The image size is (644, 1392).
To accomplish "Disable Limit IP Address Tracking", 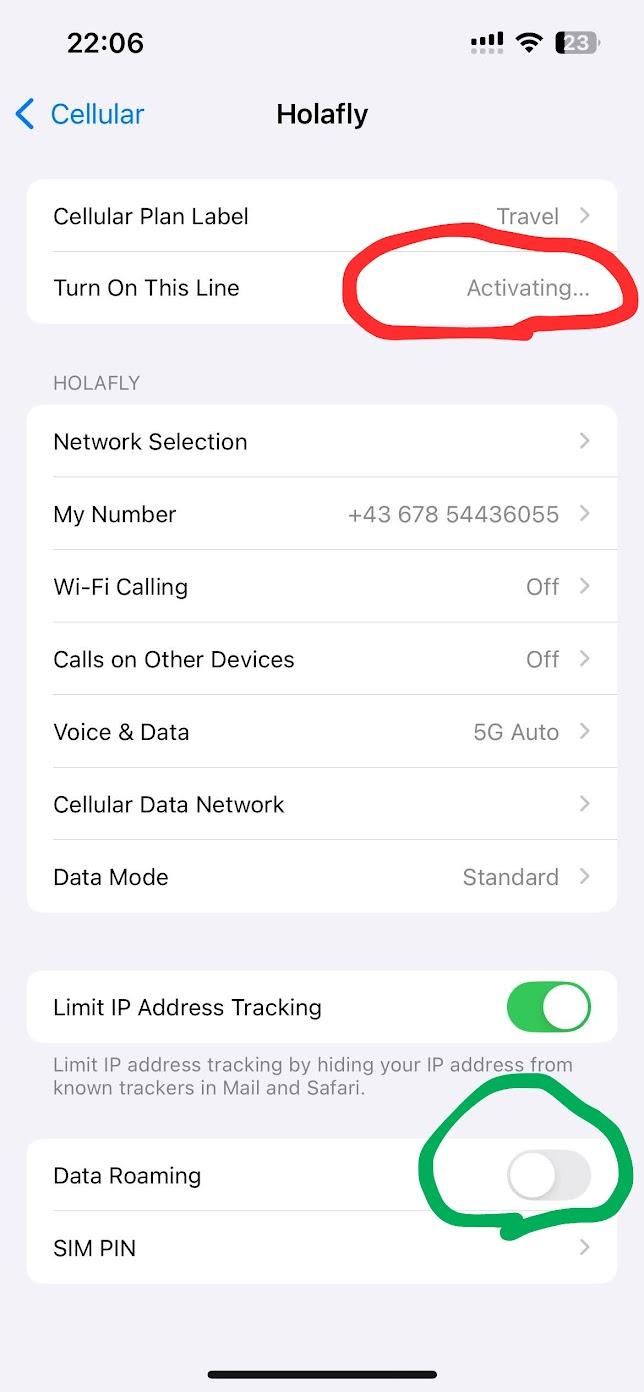I will (x=548, y=1007).
